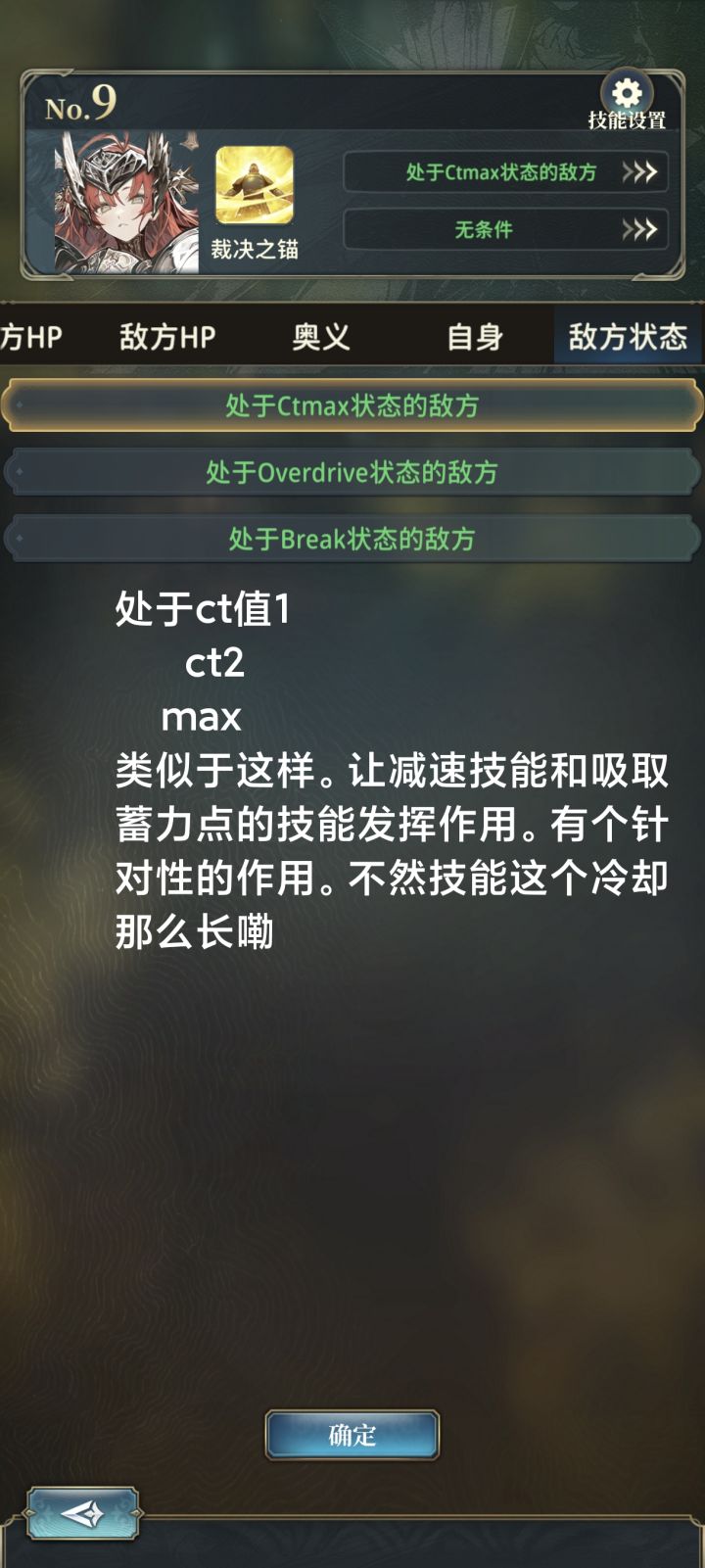Tap the character portrait thumbnail
The height and width of the screenshot is (1568, 705).
pyautogui.click(x=122, y=205)
